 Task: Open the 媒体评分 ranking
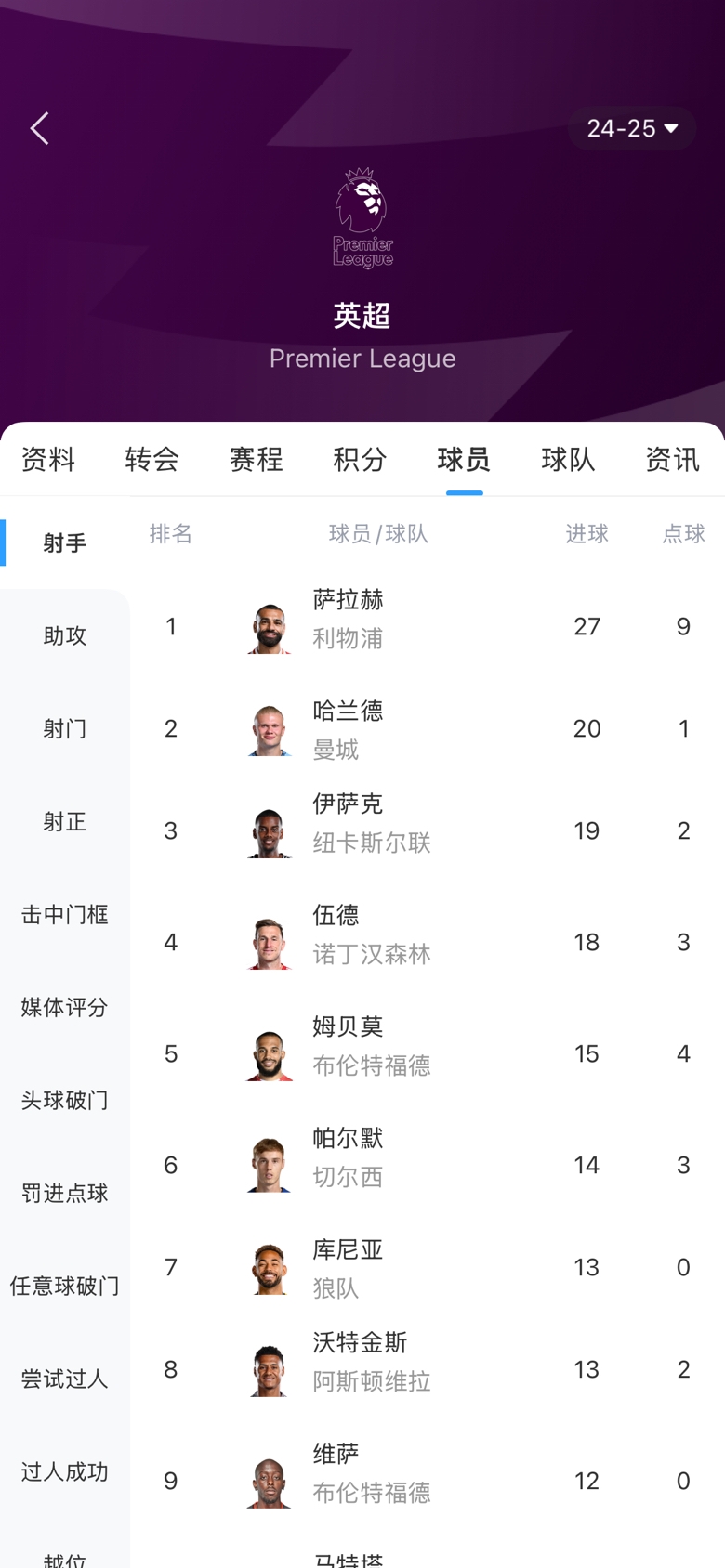pyautogui.click(x=65, y=1007)
